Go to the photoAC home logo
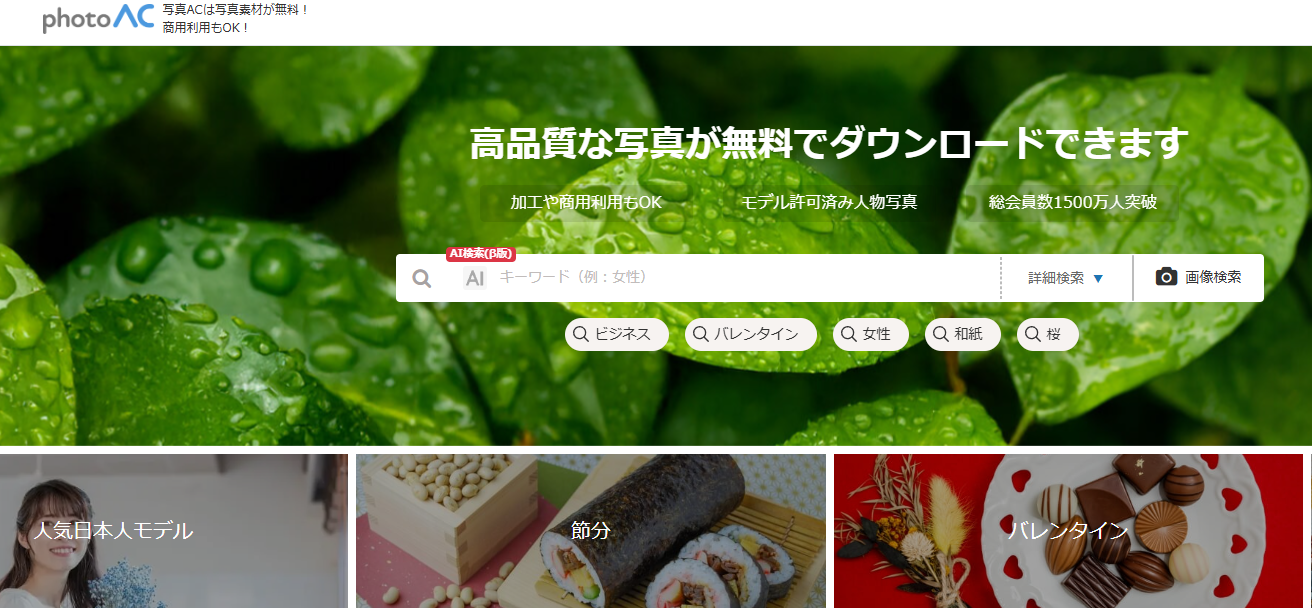This screenshot has width=1312, height=608. [x=98, y=17]
